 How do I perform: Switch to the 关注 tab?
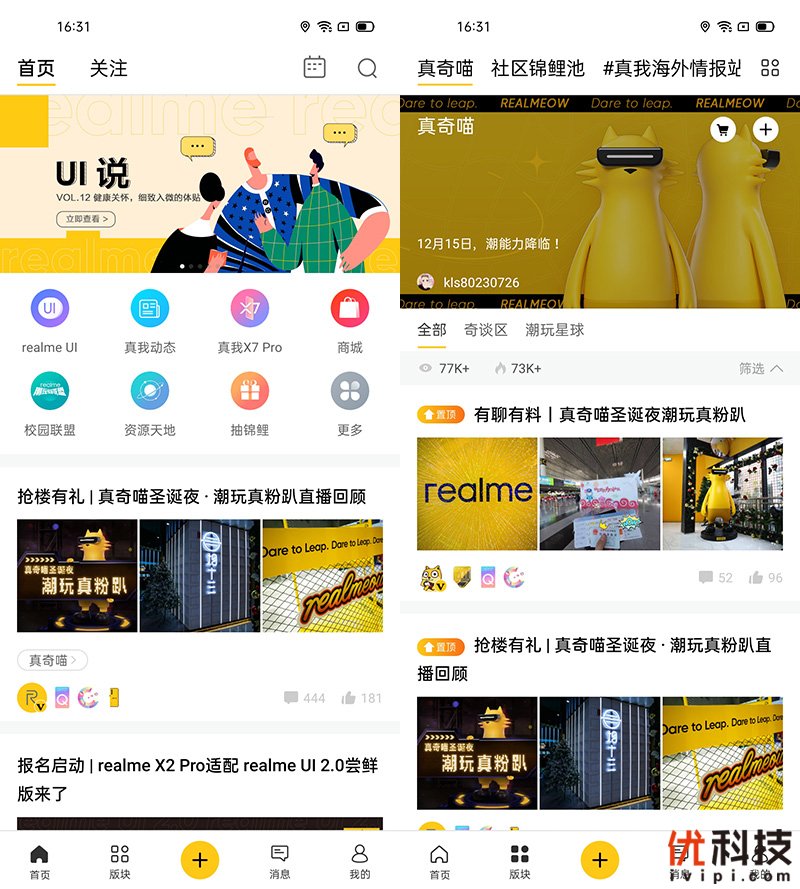tap(108, 69)
